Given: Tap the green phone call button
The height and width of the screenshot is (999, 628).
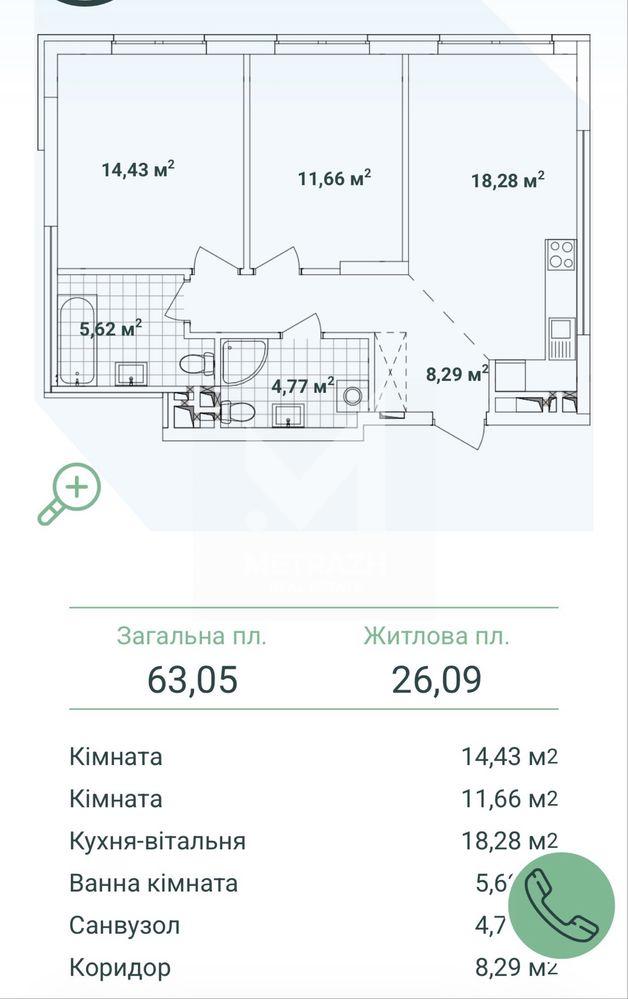Looking at the screenshot, I should 562,905.
